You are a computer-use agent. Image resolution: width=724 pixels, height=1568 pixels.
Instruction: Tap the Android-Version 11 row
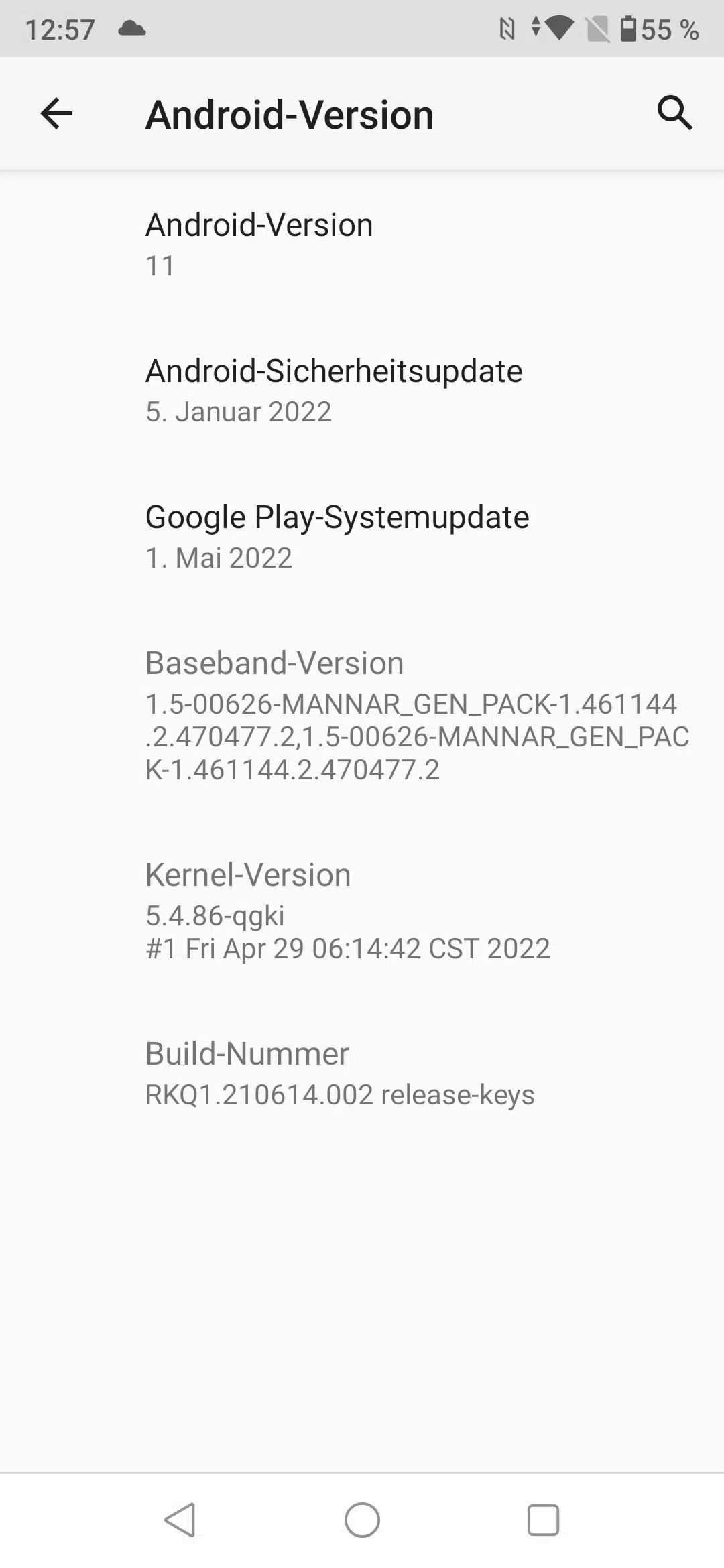click(x=362, y=244)
